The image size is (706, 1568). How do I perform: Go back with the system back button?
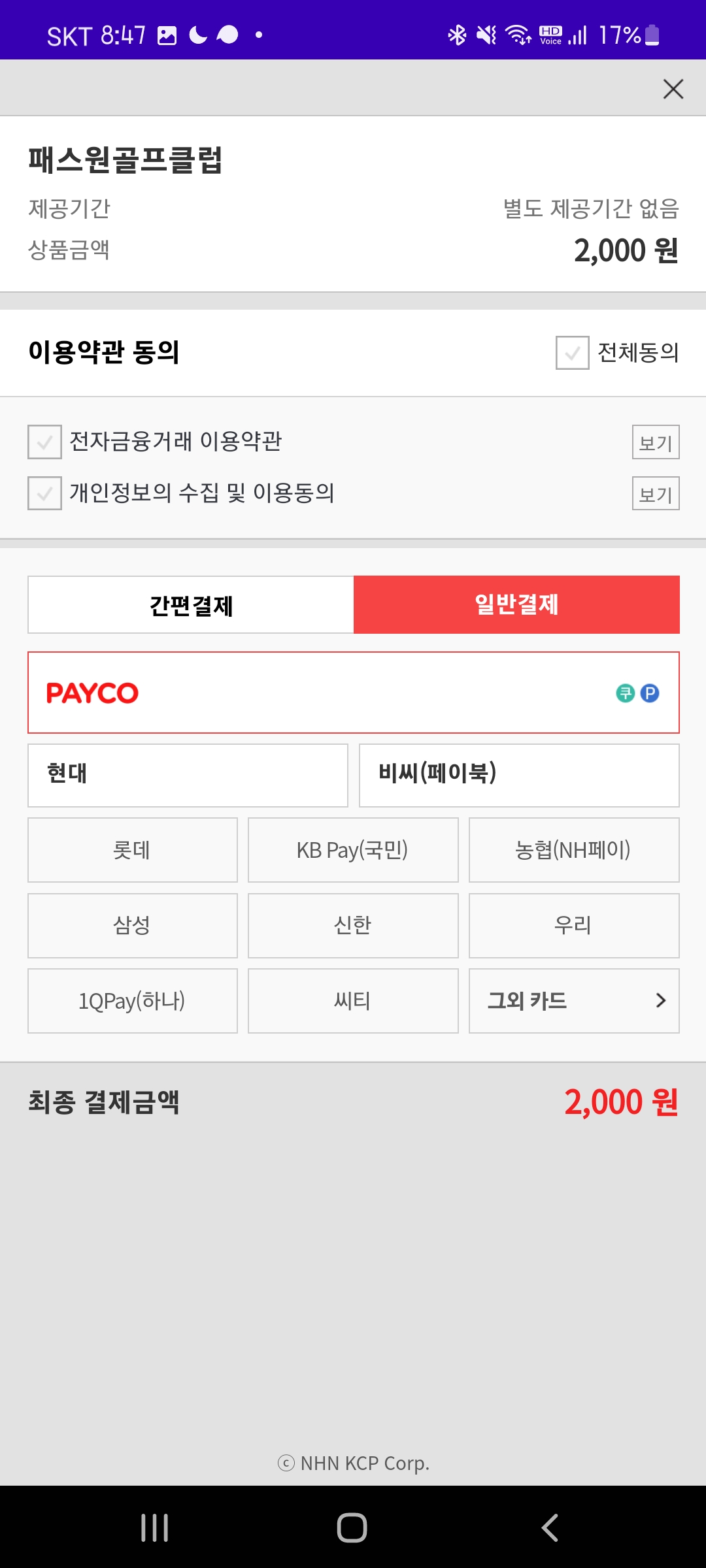click(x=550, y=1527)
